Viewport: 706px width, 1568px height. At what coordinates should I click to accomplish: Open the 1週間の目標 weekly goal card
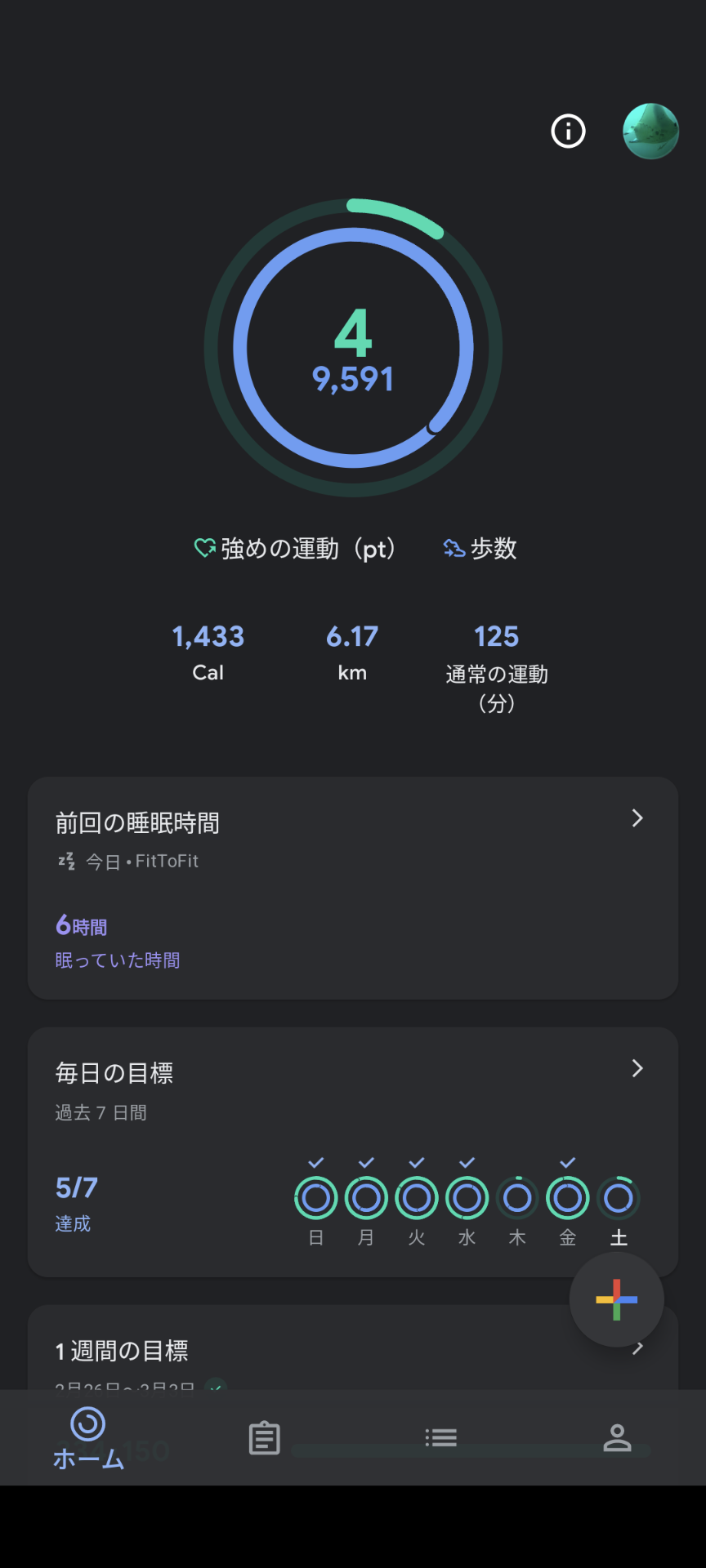327,1351
